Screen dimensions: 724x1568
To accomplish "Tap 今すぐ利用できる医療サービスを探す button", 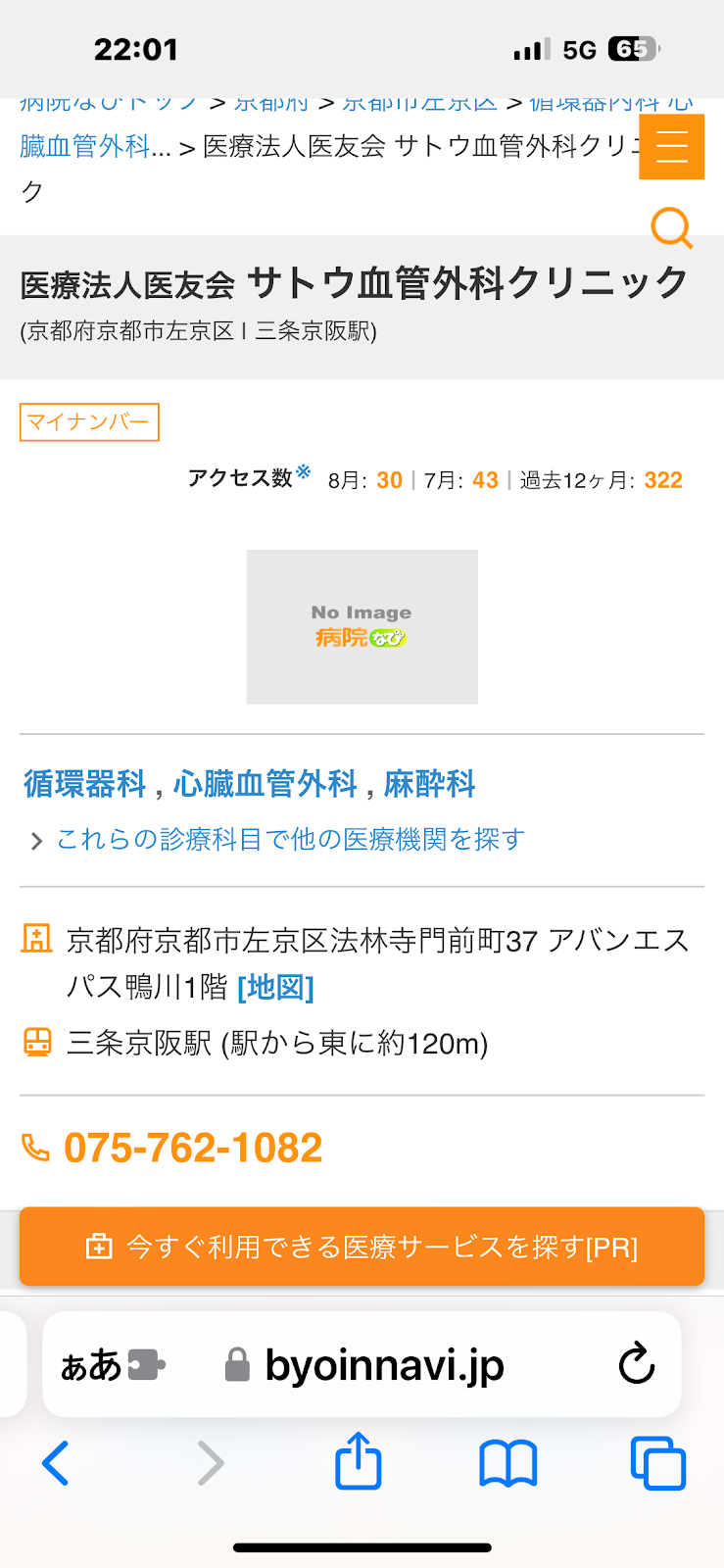I will click(x=362, y=1247).
